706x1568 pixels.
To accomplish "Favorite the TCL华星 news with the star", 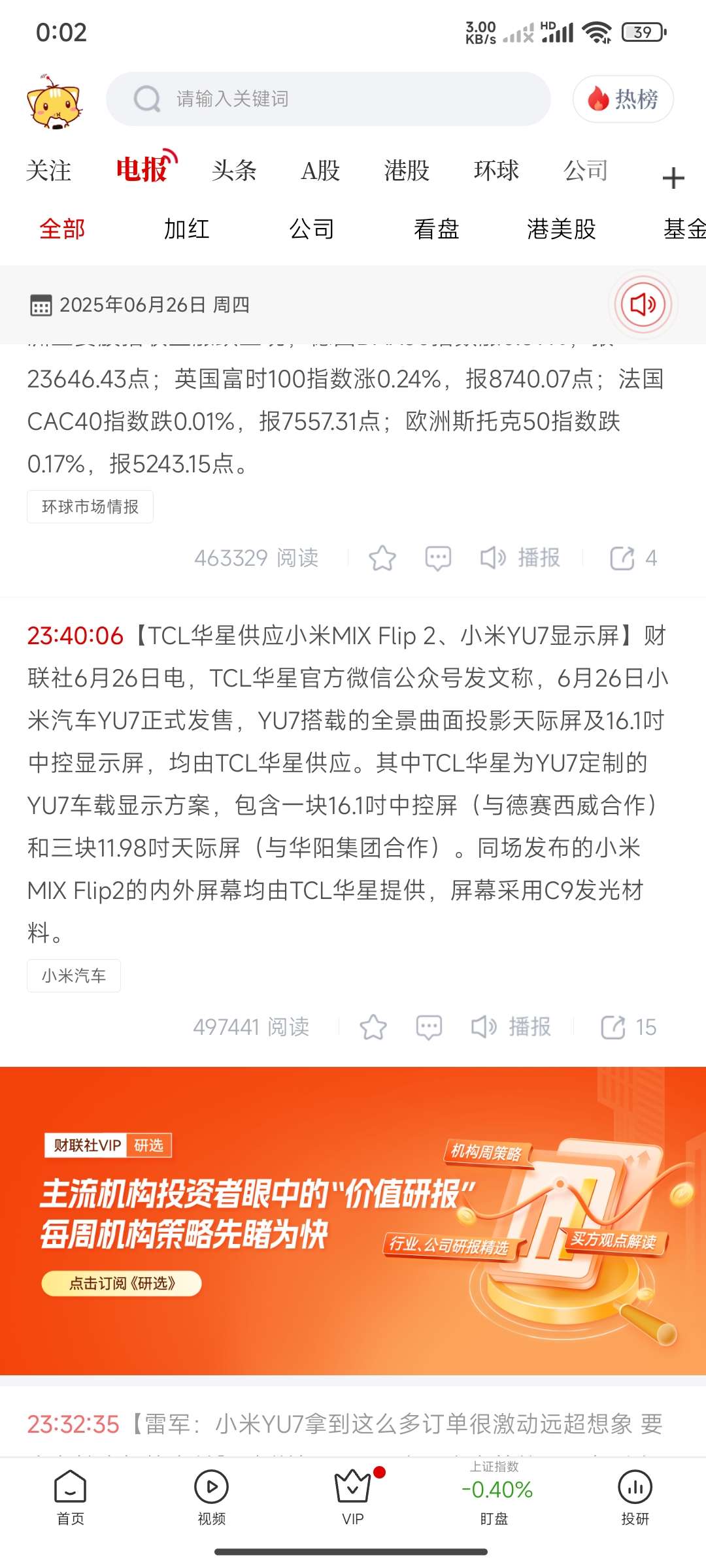I will pyautogui.click(x=373, y=1027).
